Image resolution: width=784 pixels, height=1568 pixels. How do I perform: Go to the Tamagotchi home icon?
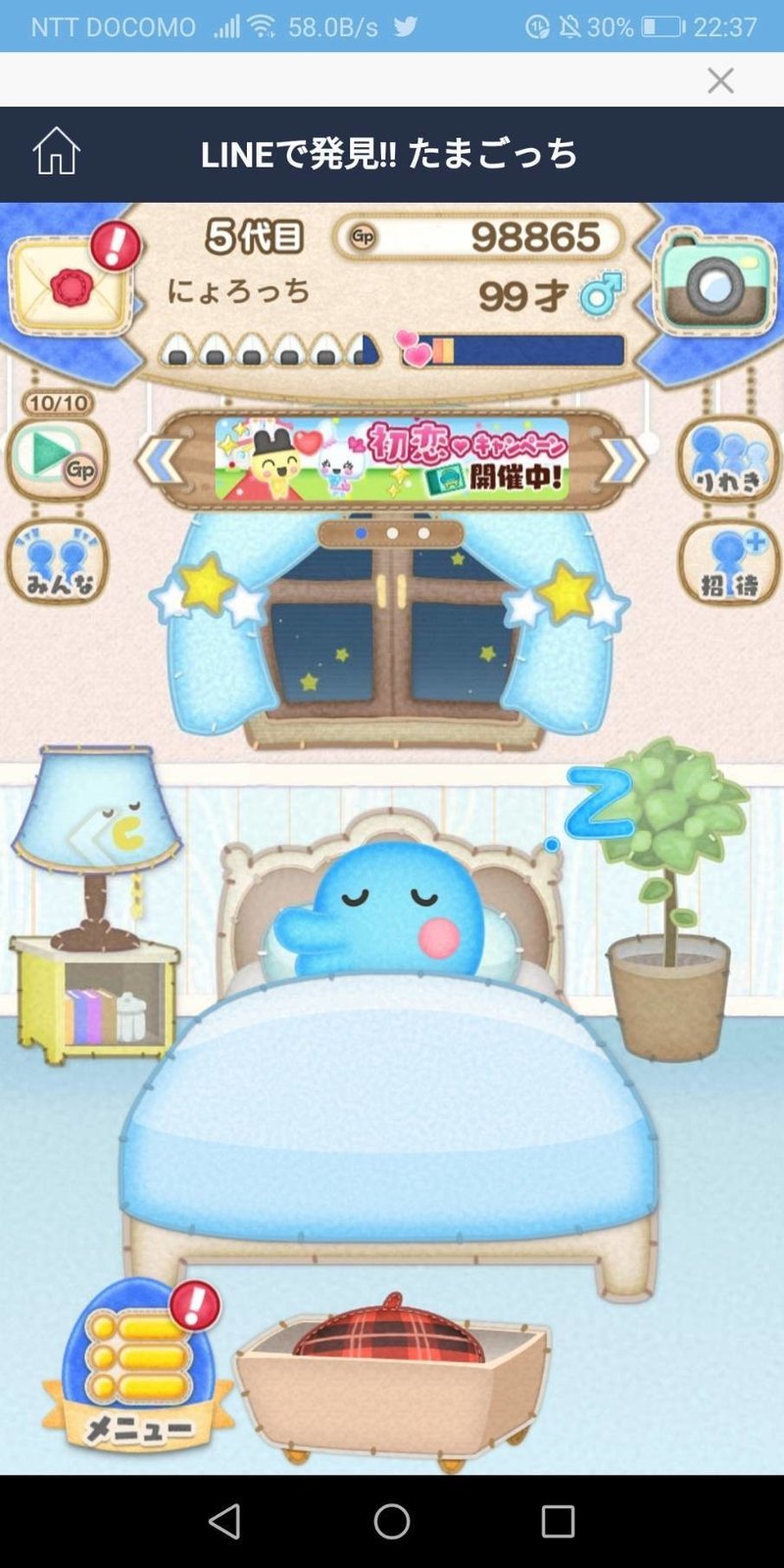point(56,153)
